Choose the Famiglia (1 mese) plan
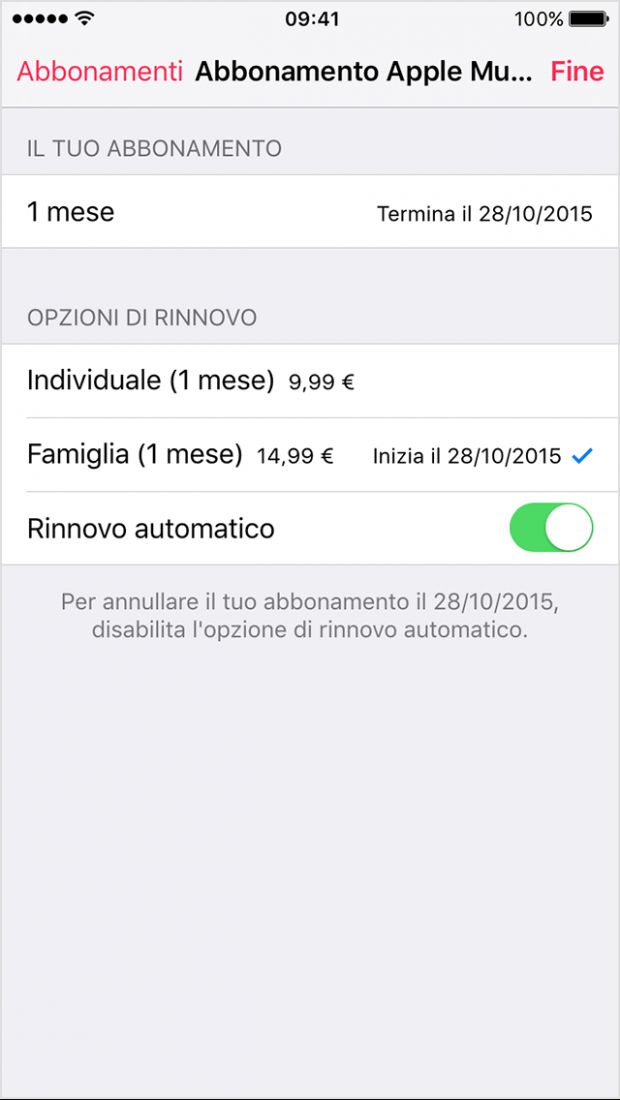Viewport: 620px width, 1100px height. pyautogui.click(x=310, y=455)
